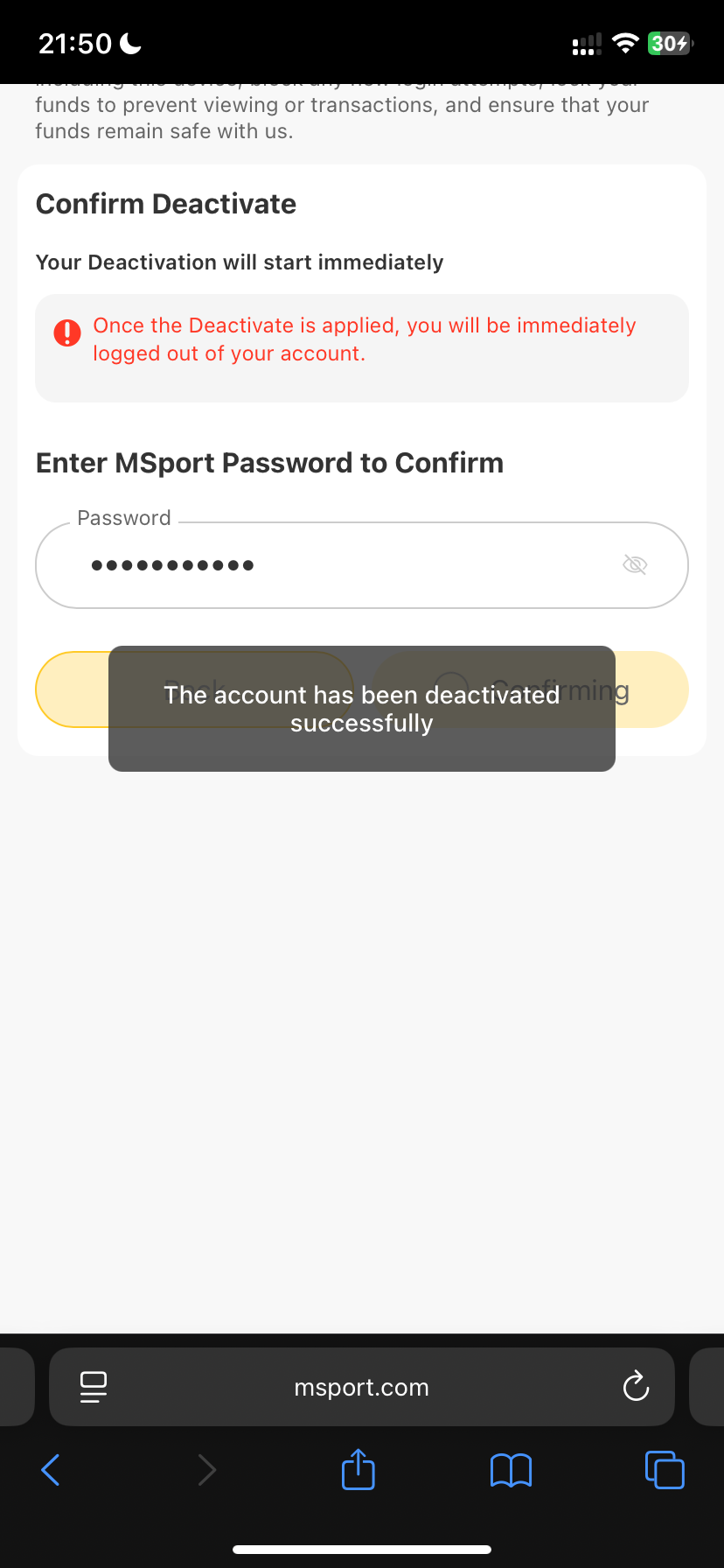Reload the page
Image resolution: width=724 pixels, height=1568 pixels.
point(636,1387)
